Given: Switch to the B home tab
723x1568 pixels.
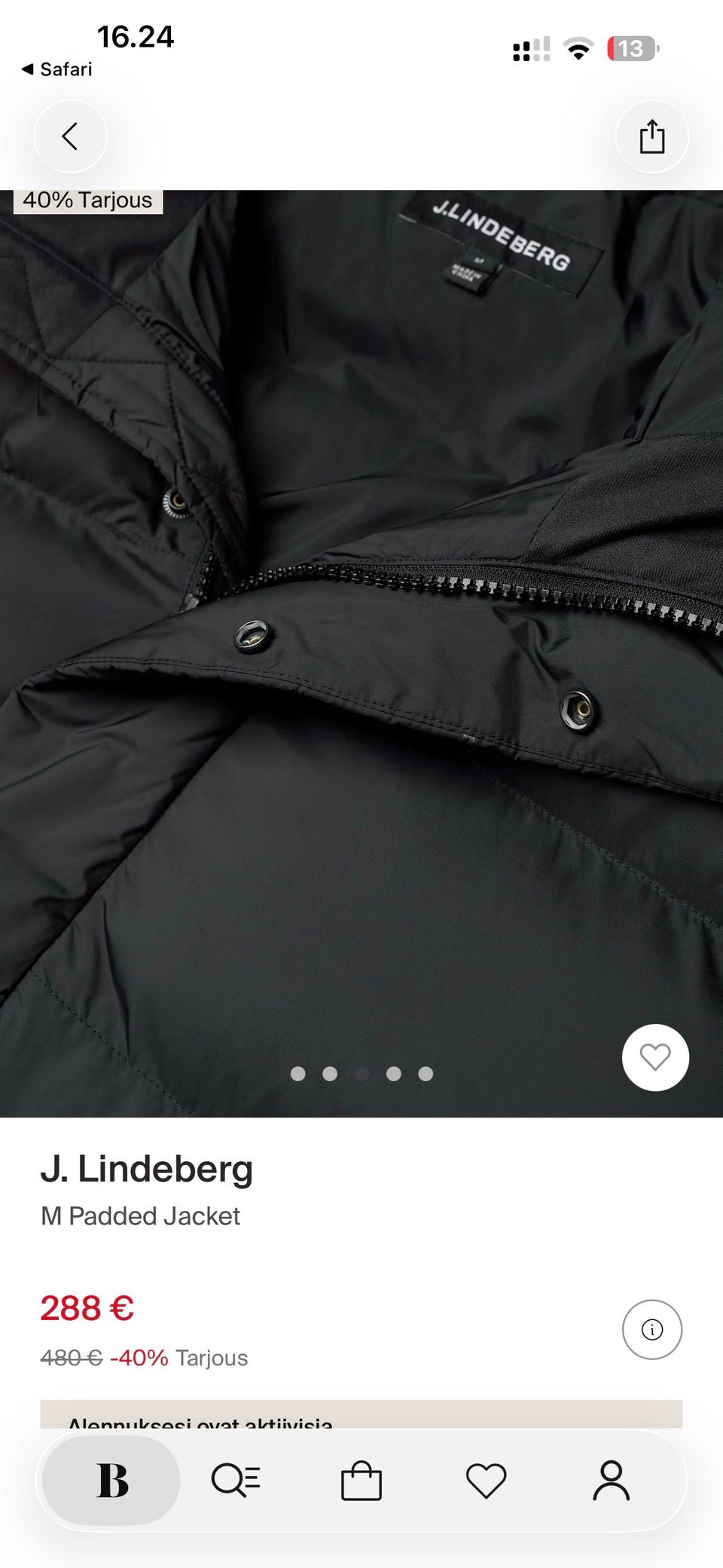Looking at the screenshot, I should (x=111, y=1481).
